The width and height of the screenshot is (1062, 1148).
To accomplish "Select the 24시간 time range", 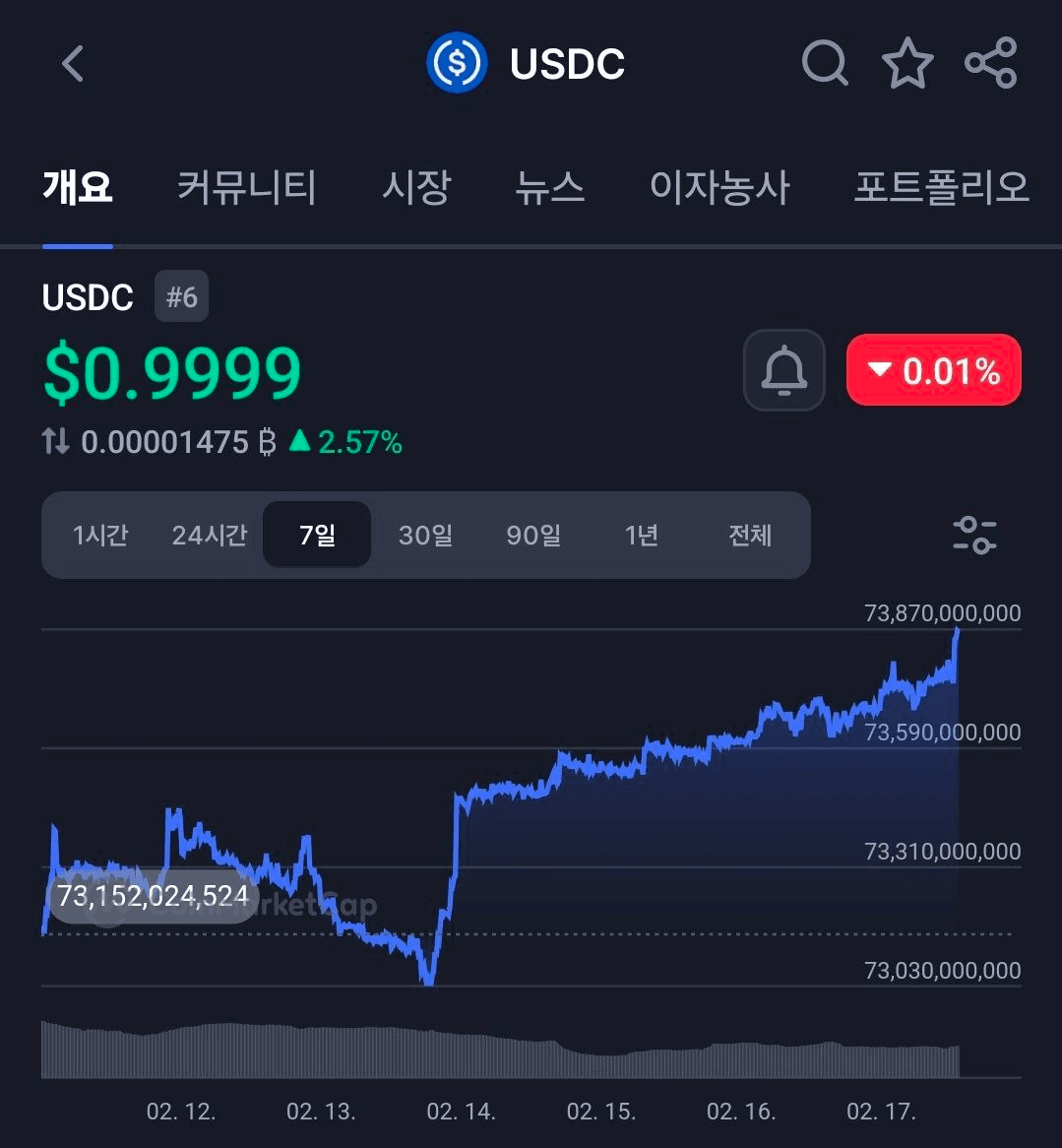I will [208, 536].
